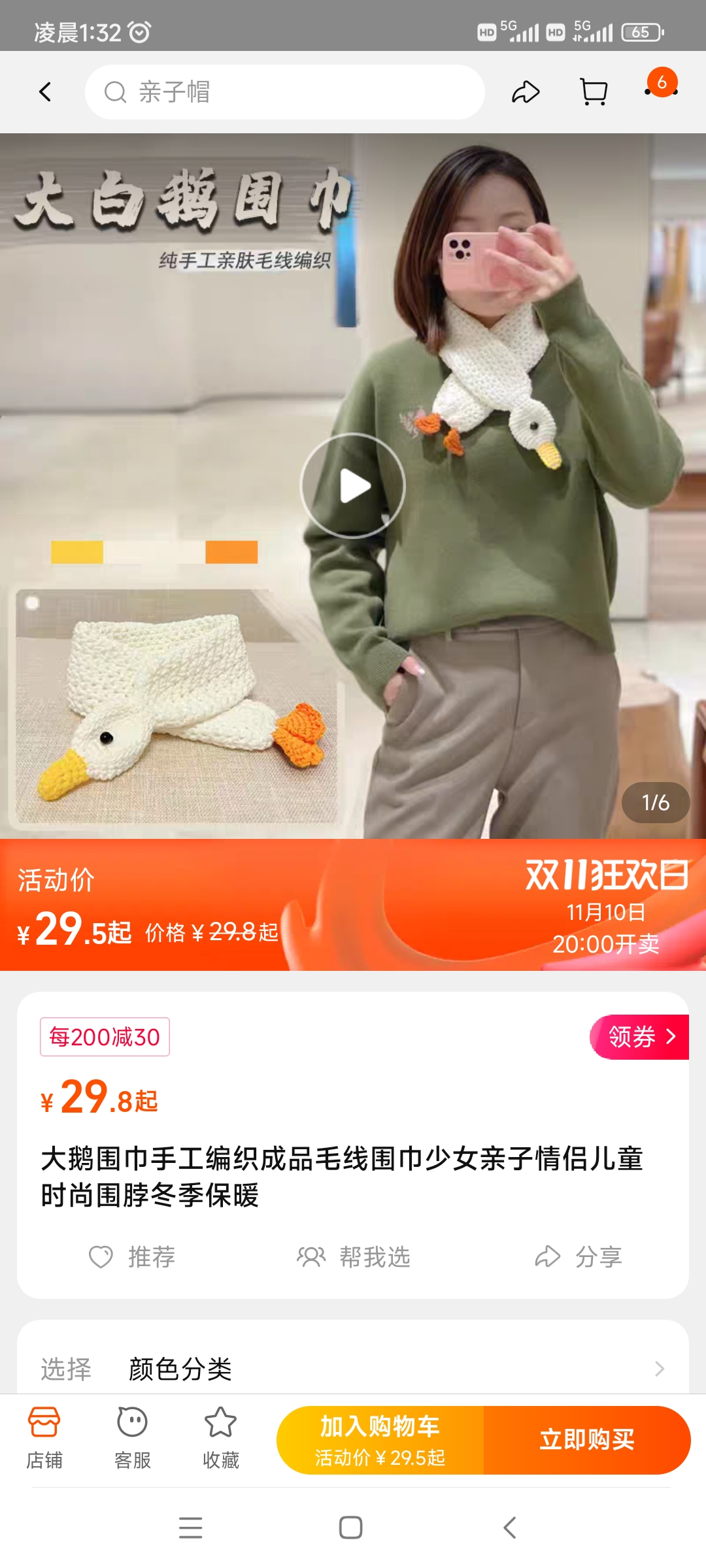Image resolution: width=706 pixels, height=1568 pixels.
Task: Add item to 收藏 favorites
Action: tap(221, 1439)
